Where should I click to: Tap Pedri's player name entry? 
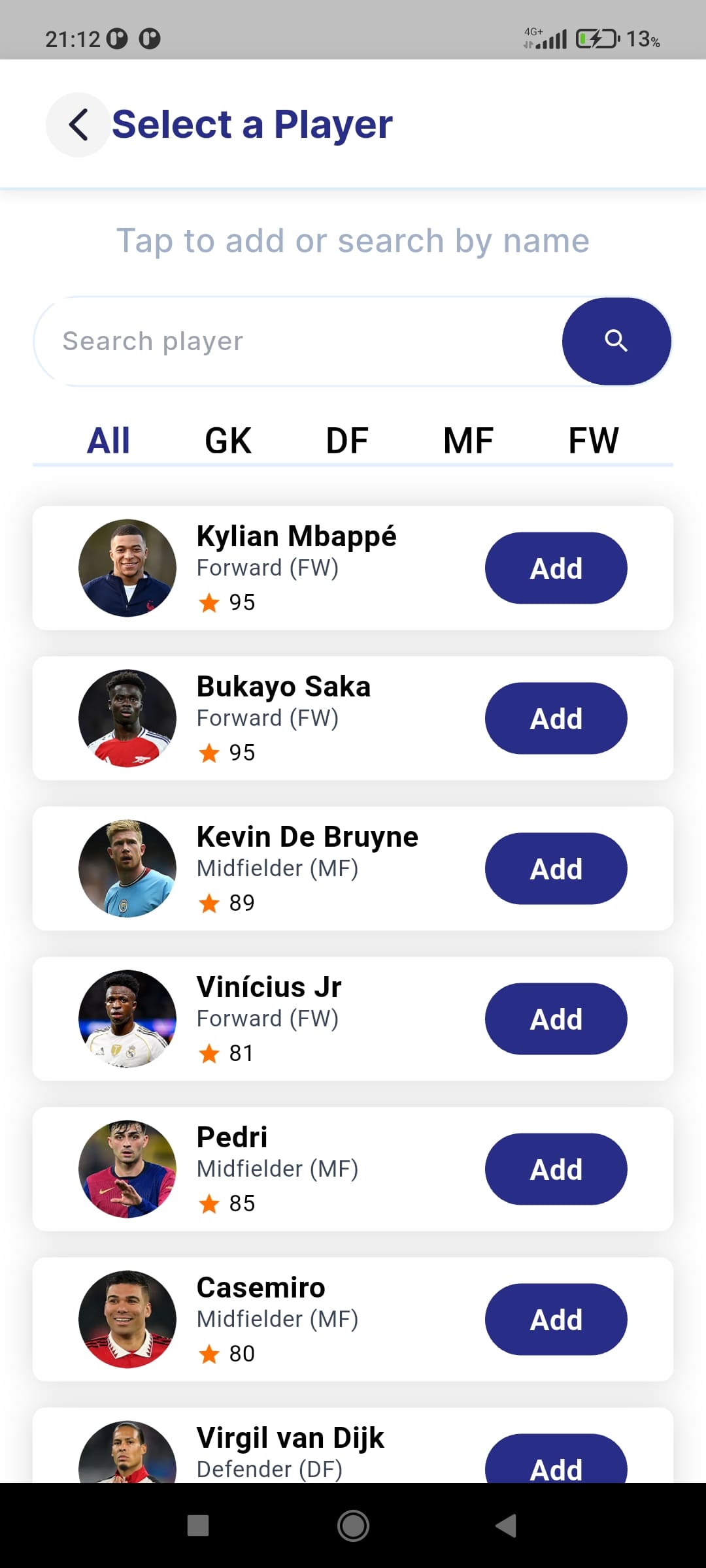(x=232, y=1136)
